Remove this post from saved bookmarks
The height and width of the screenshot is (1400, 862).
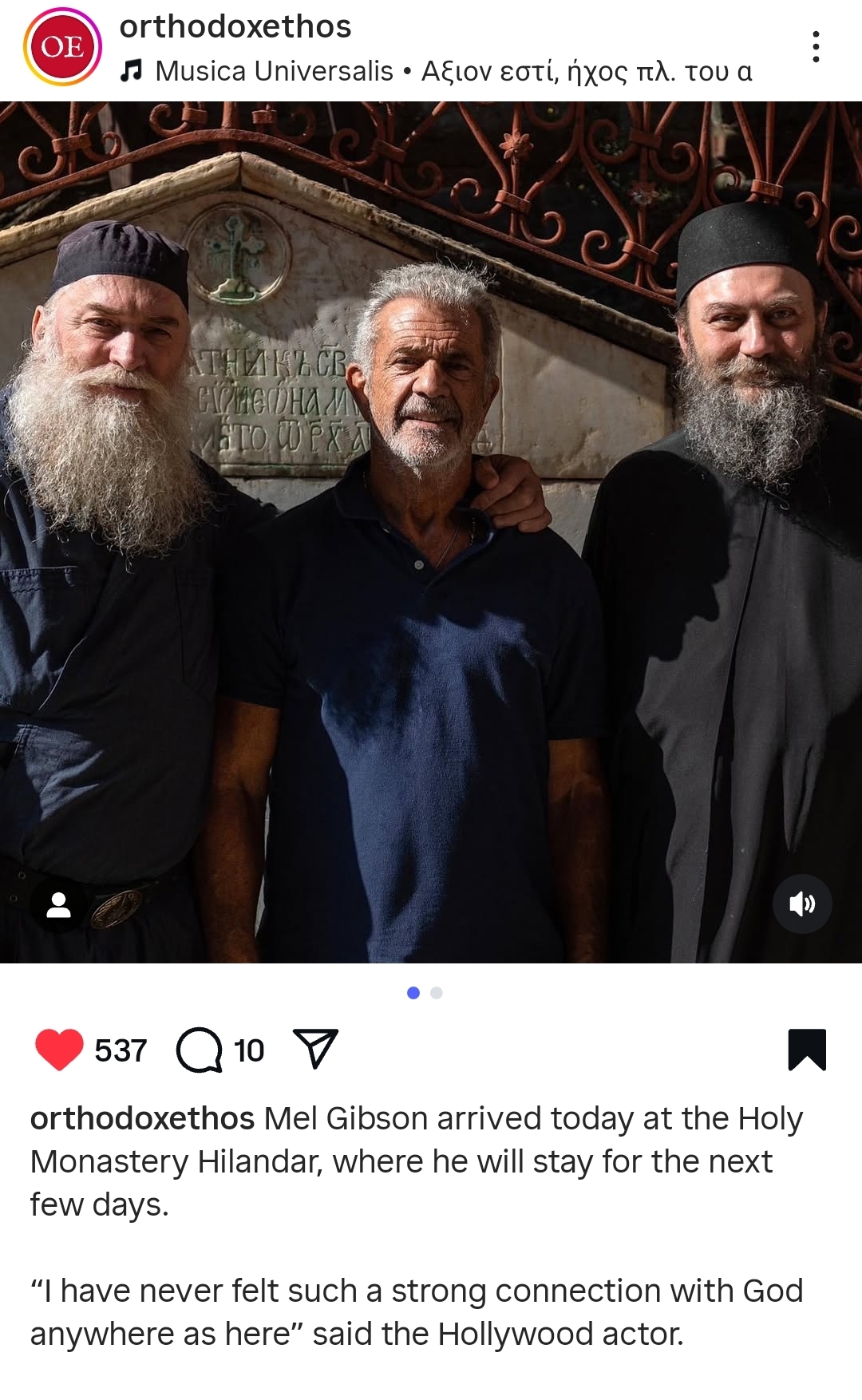[x=807, y=1050]
